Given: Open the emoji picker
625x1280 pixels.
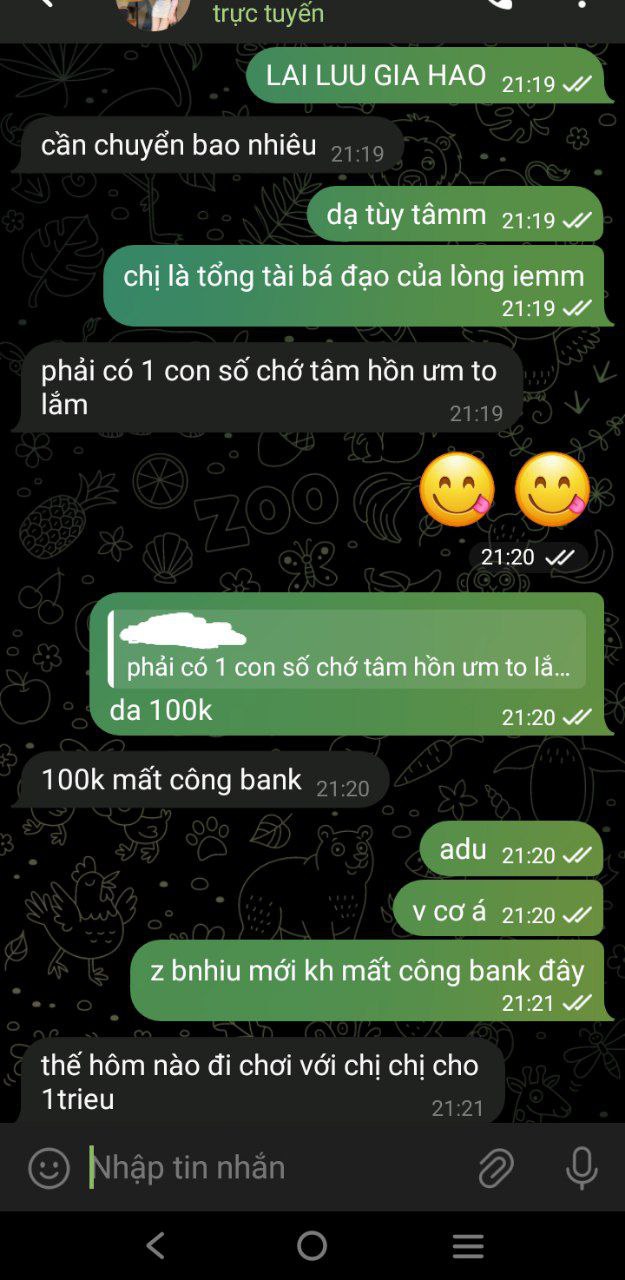Looking at the screenshot, I should pos(49,1168).
